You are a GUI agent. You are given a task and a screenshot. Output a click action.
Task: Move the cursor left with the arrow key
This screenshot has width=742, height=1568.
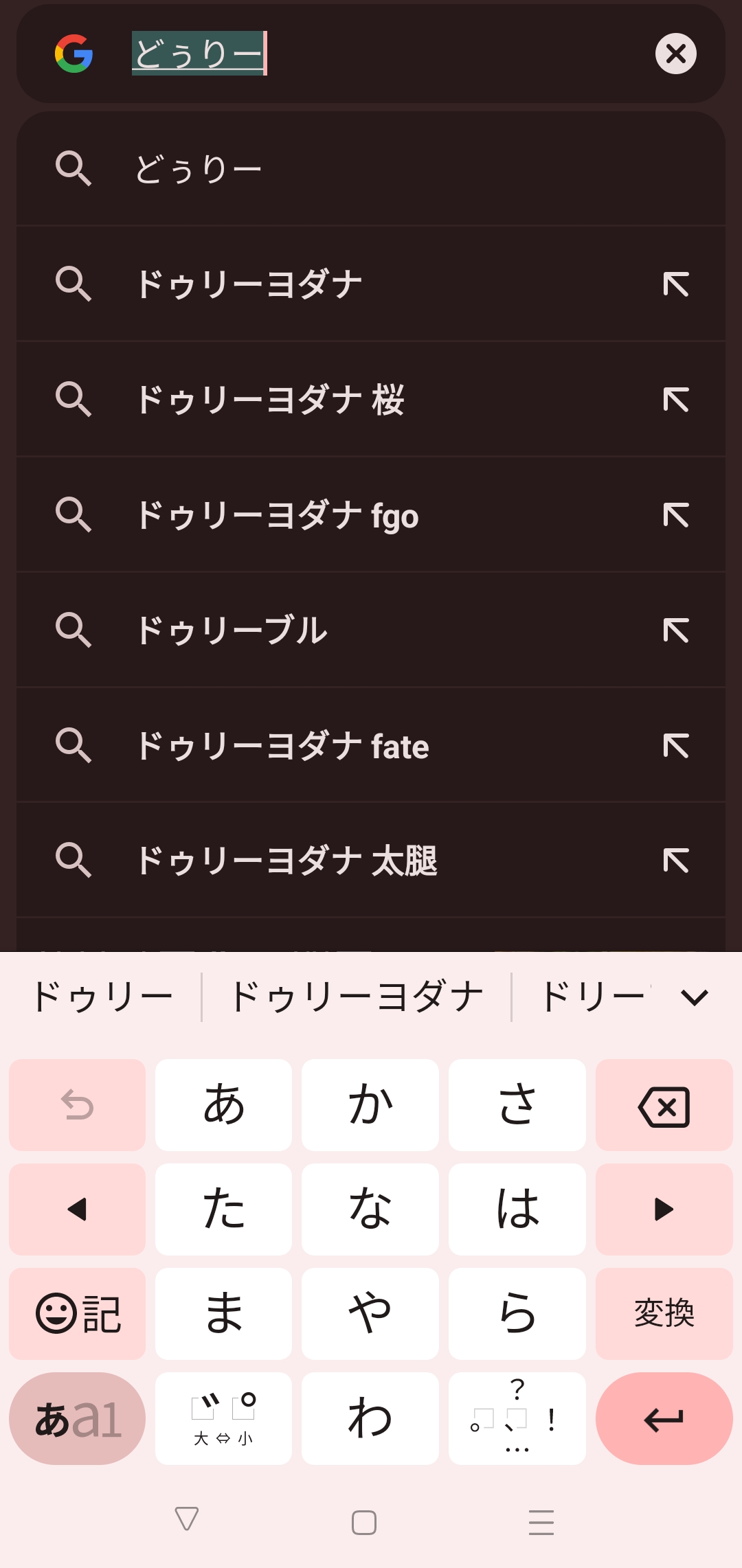[78, 1209]
